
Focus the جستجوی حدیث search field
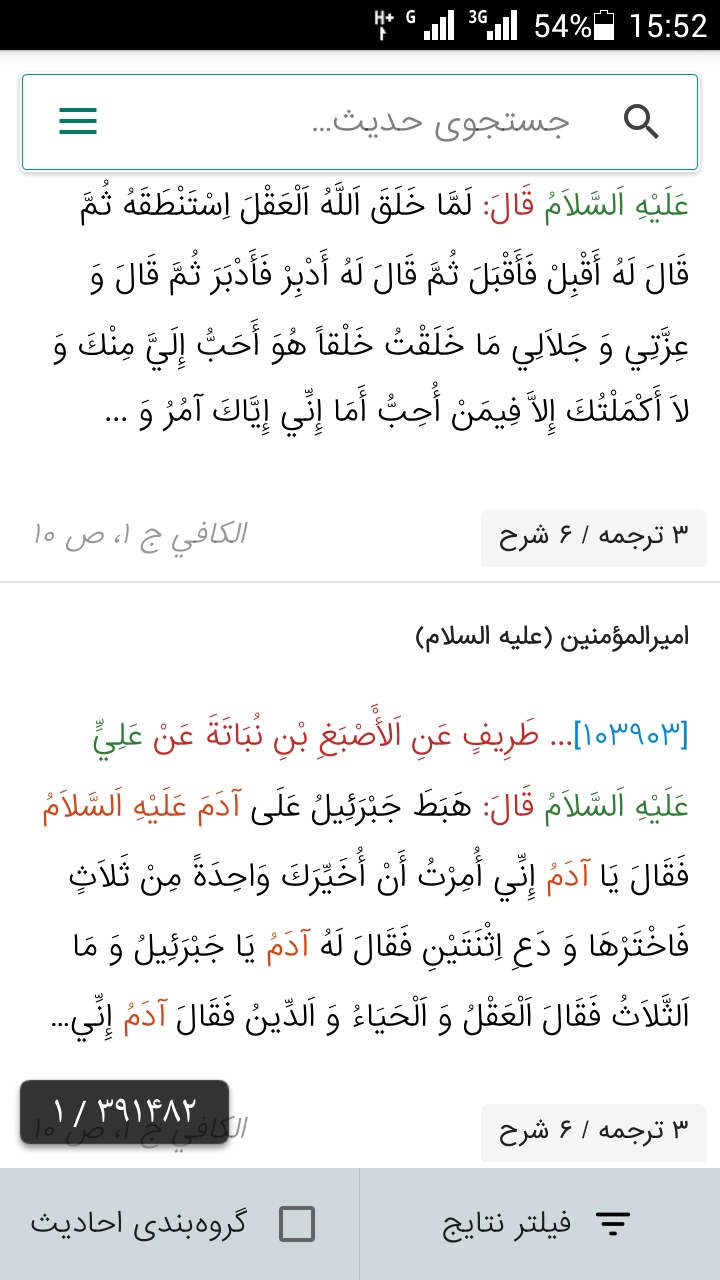point(440,121)
